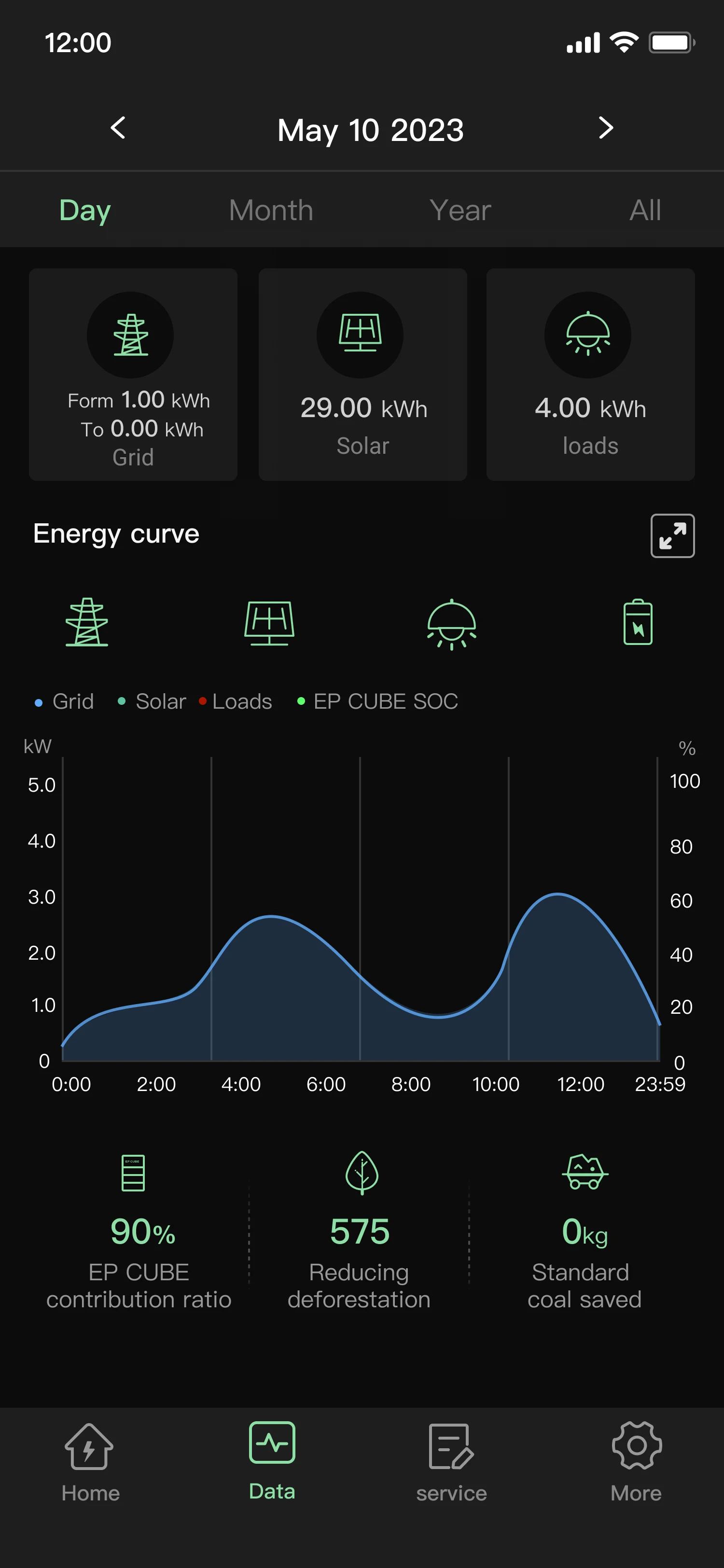Toggle the loads lamp curve icon

tap(451, 625)
